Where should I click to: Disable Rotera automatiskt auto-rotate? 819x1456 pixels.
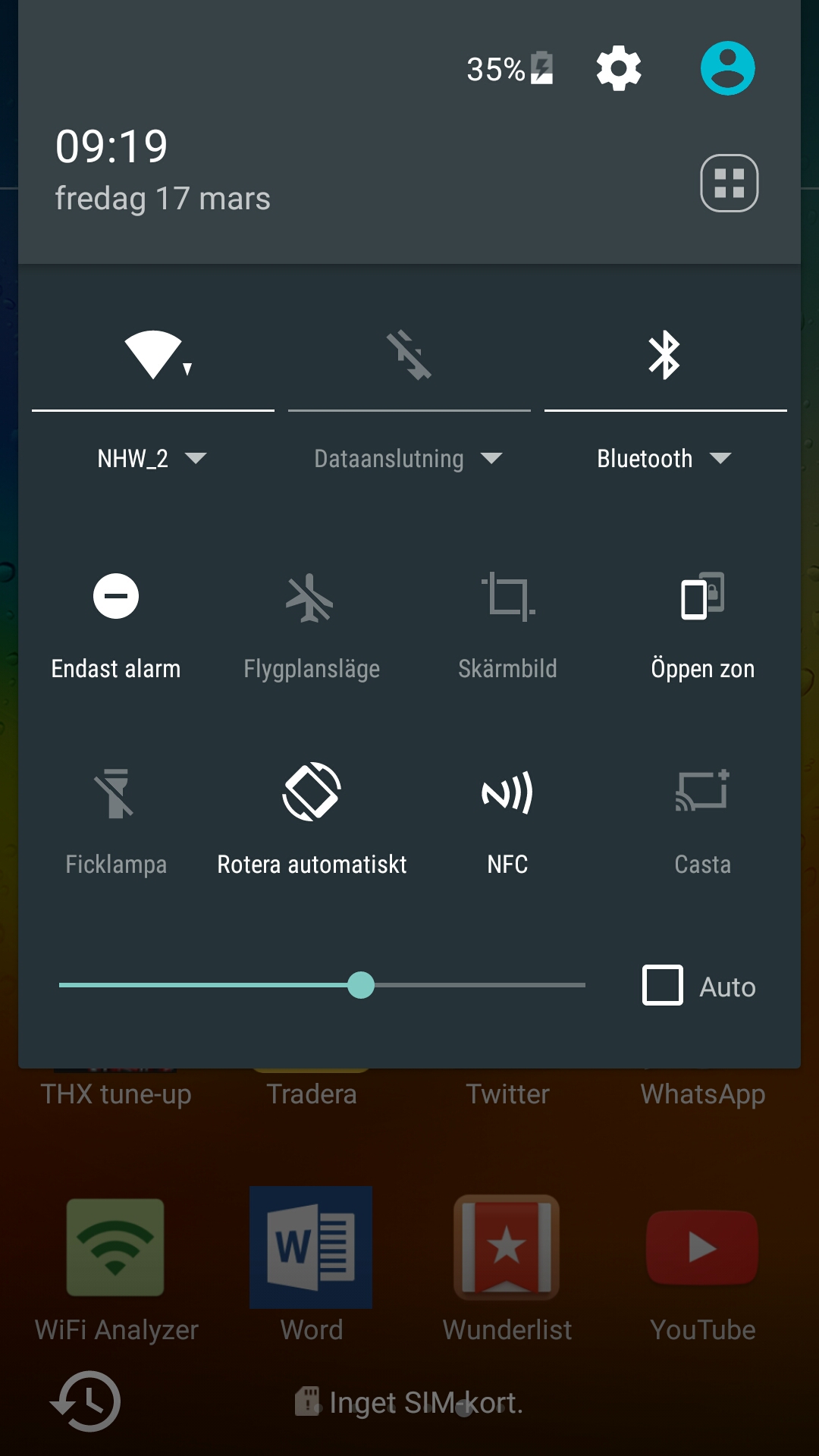click(311, 792)
